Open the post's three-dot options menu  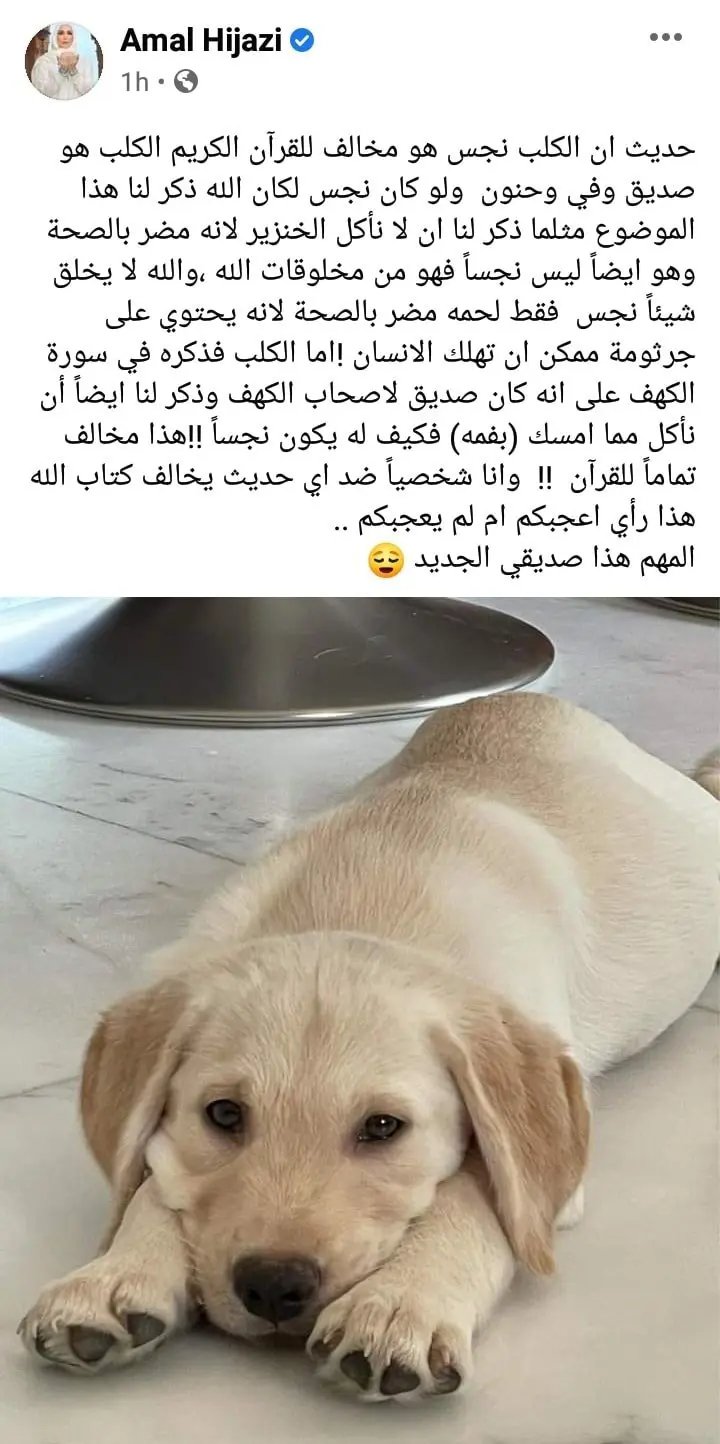tap(665, 38)
